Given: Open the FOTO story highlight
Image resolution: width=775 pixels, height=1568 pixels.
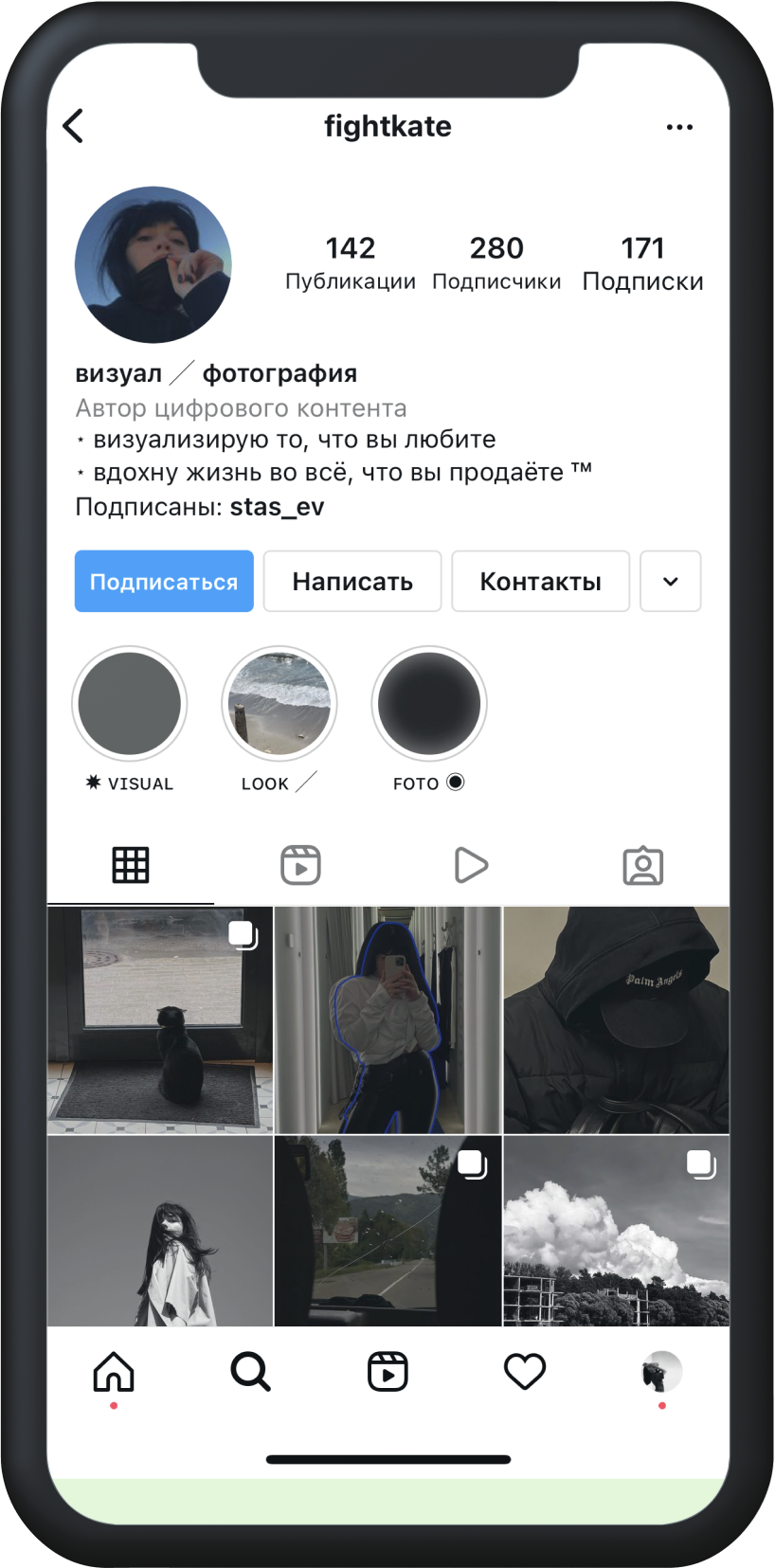Looking at the screenshot, I should [428, 704].
